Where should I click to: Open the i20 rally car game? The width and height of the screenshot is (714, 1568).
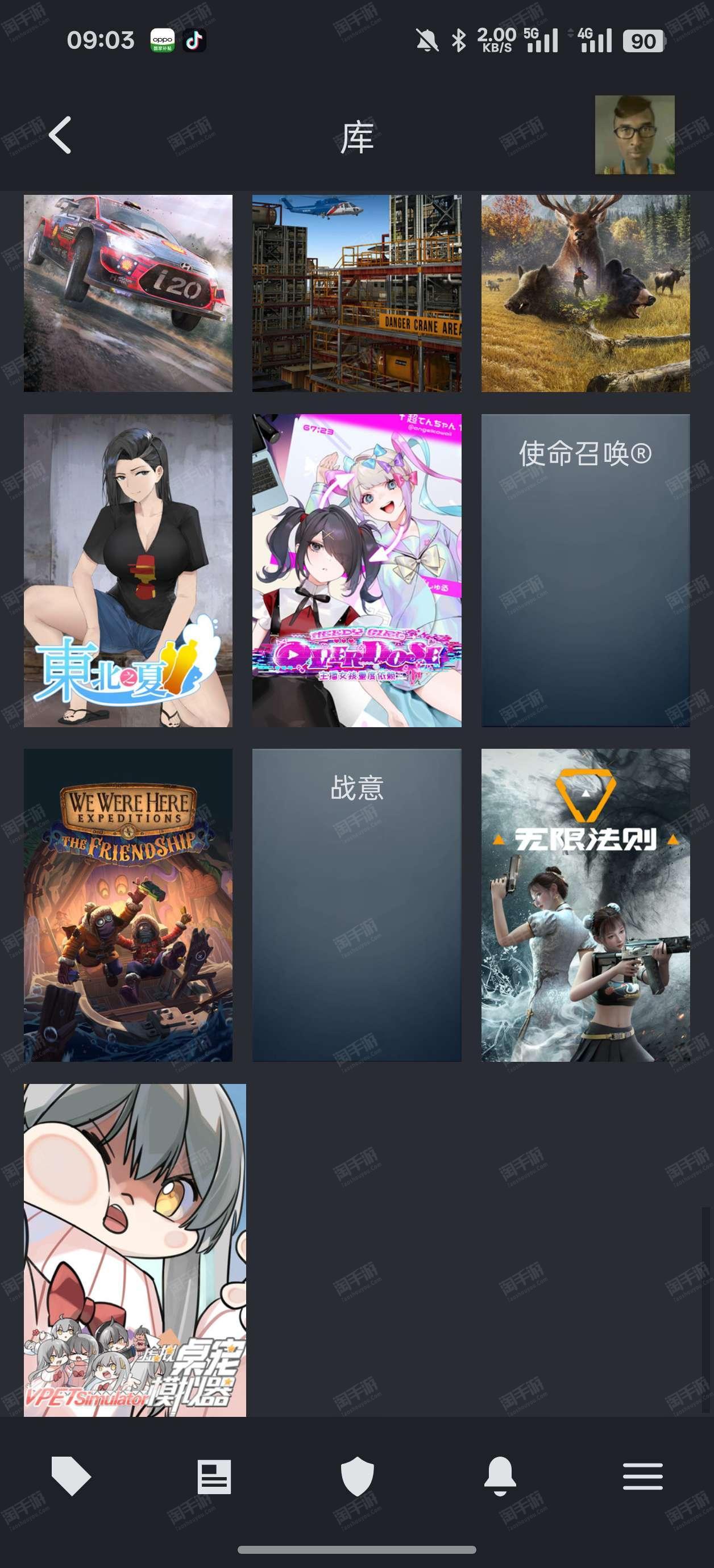click(x=128, y=293)
